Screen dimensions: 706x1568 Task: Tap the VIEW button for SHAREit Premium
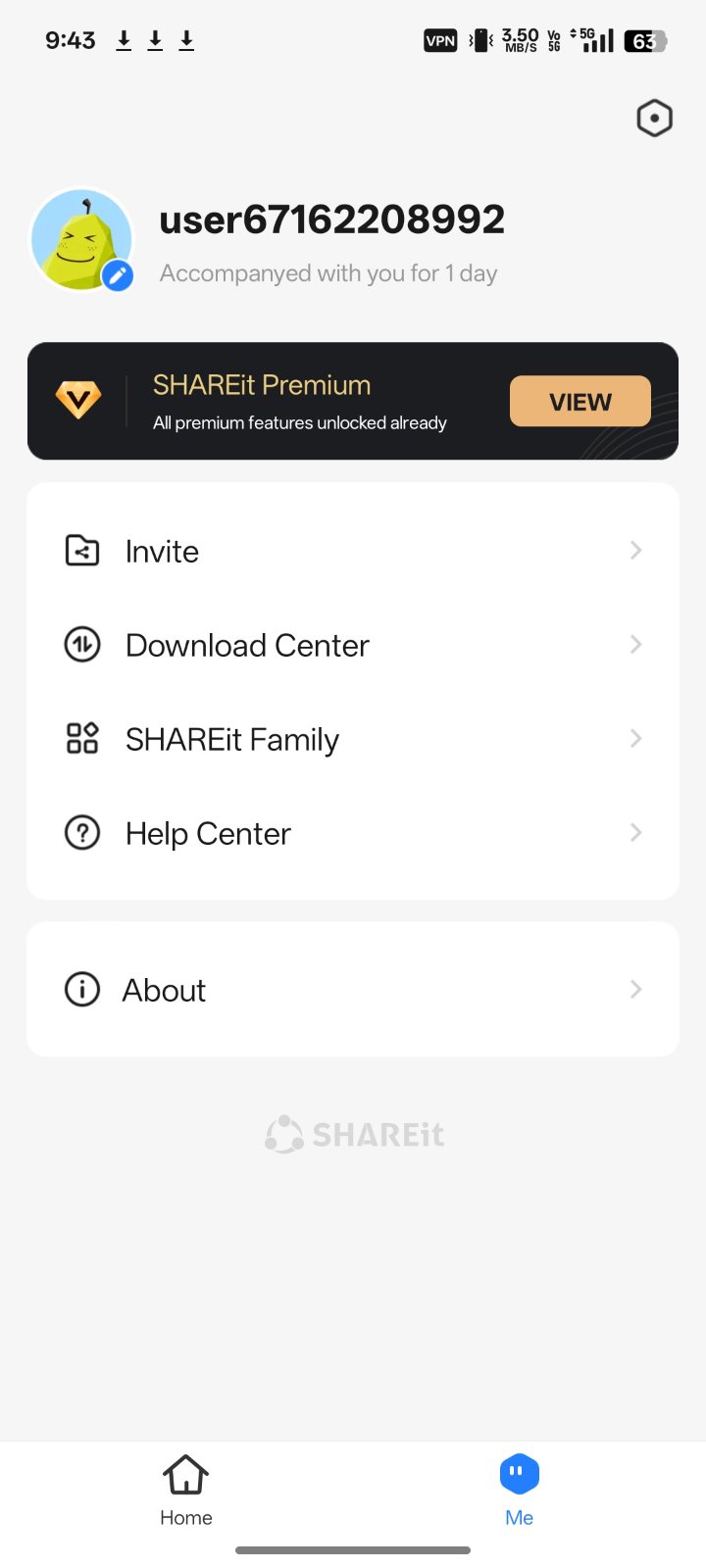pyautogui.click(x=580, y=402)
